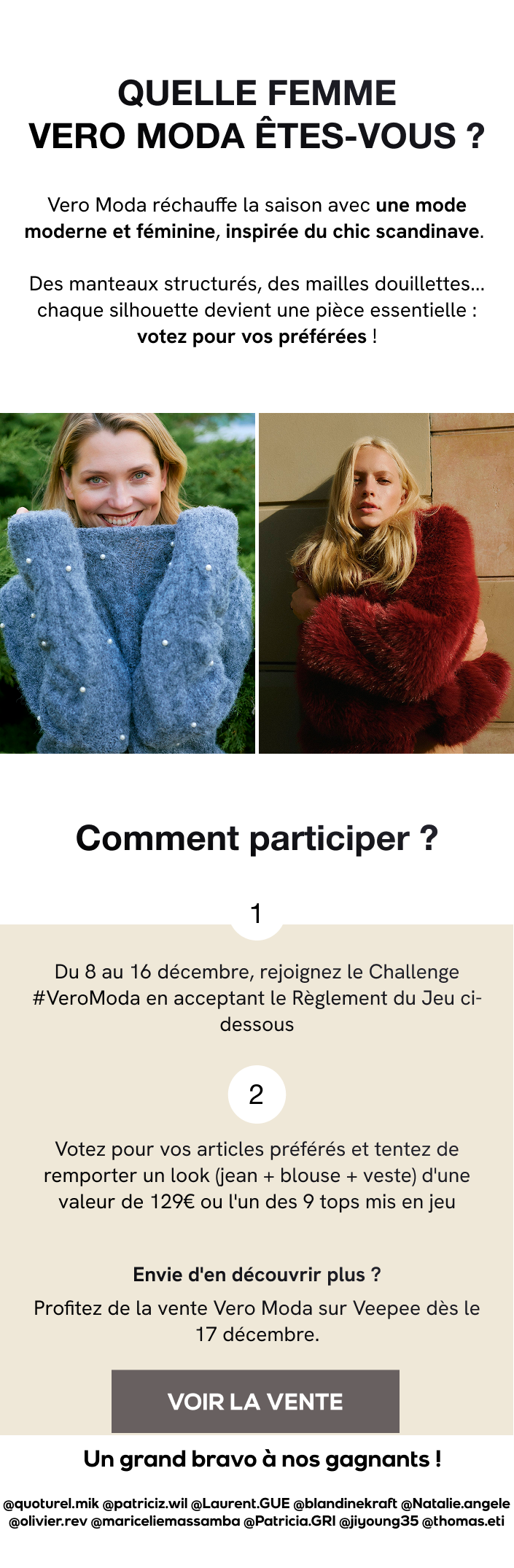Open the sale with Voir la vente
The image size is (514, 1568).
click(255, 1401)
